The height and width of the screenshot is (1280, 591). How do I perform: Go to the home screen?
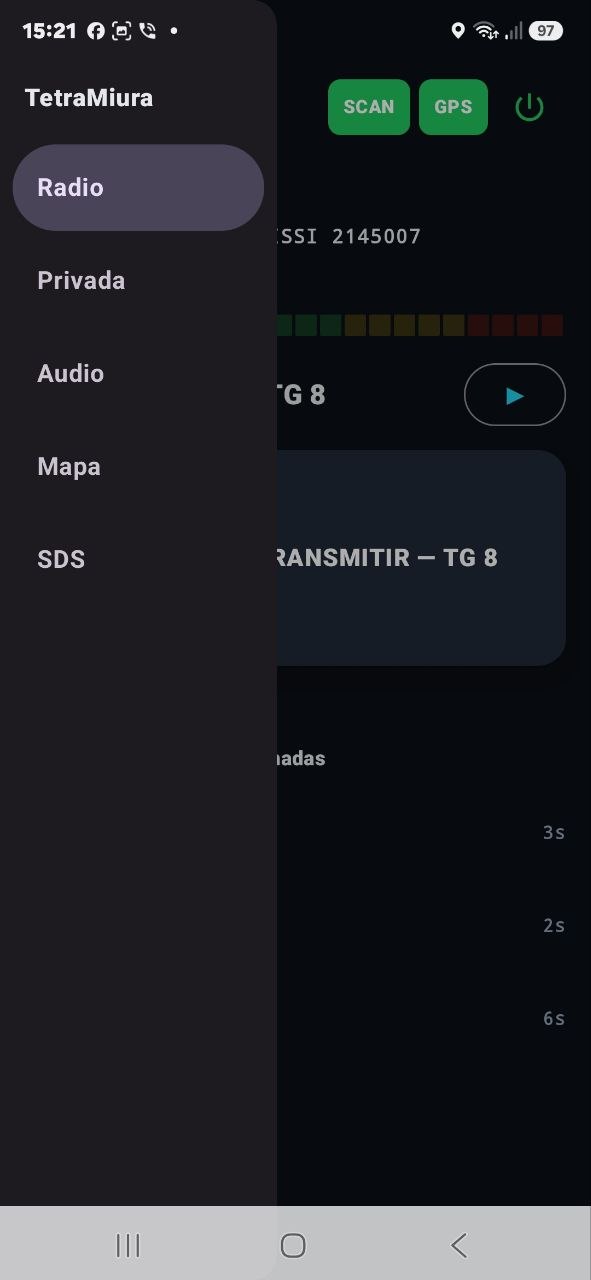pyautogui.click(x=293, y=1245)
